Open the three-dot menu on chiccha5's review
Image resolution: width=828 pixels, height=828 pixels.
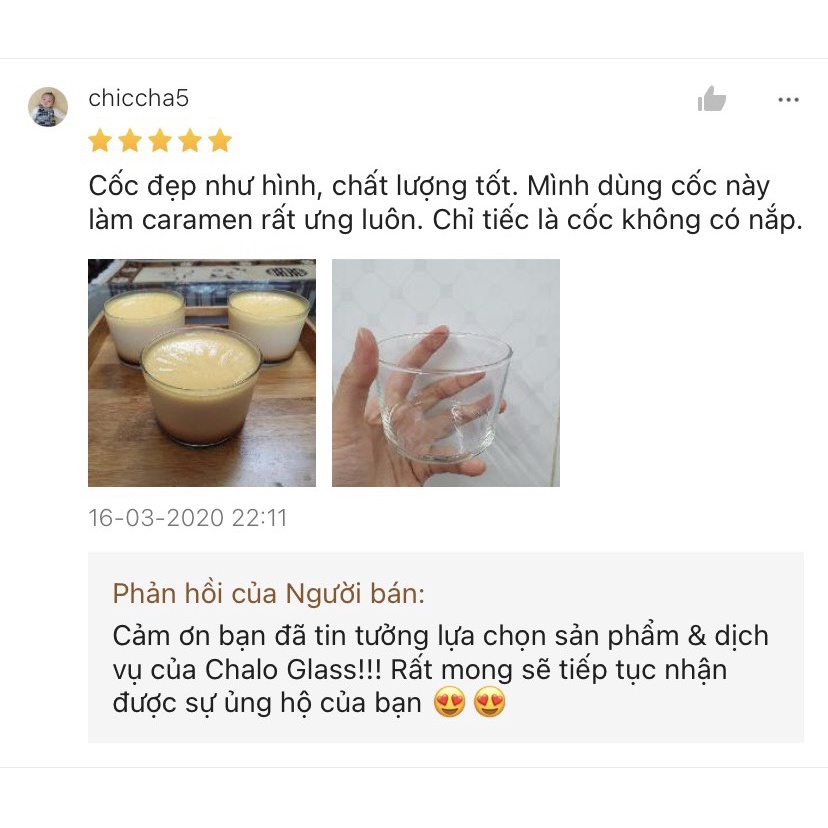(x=788, y=100)
